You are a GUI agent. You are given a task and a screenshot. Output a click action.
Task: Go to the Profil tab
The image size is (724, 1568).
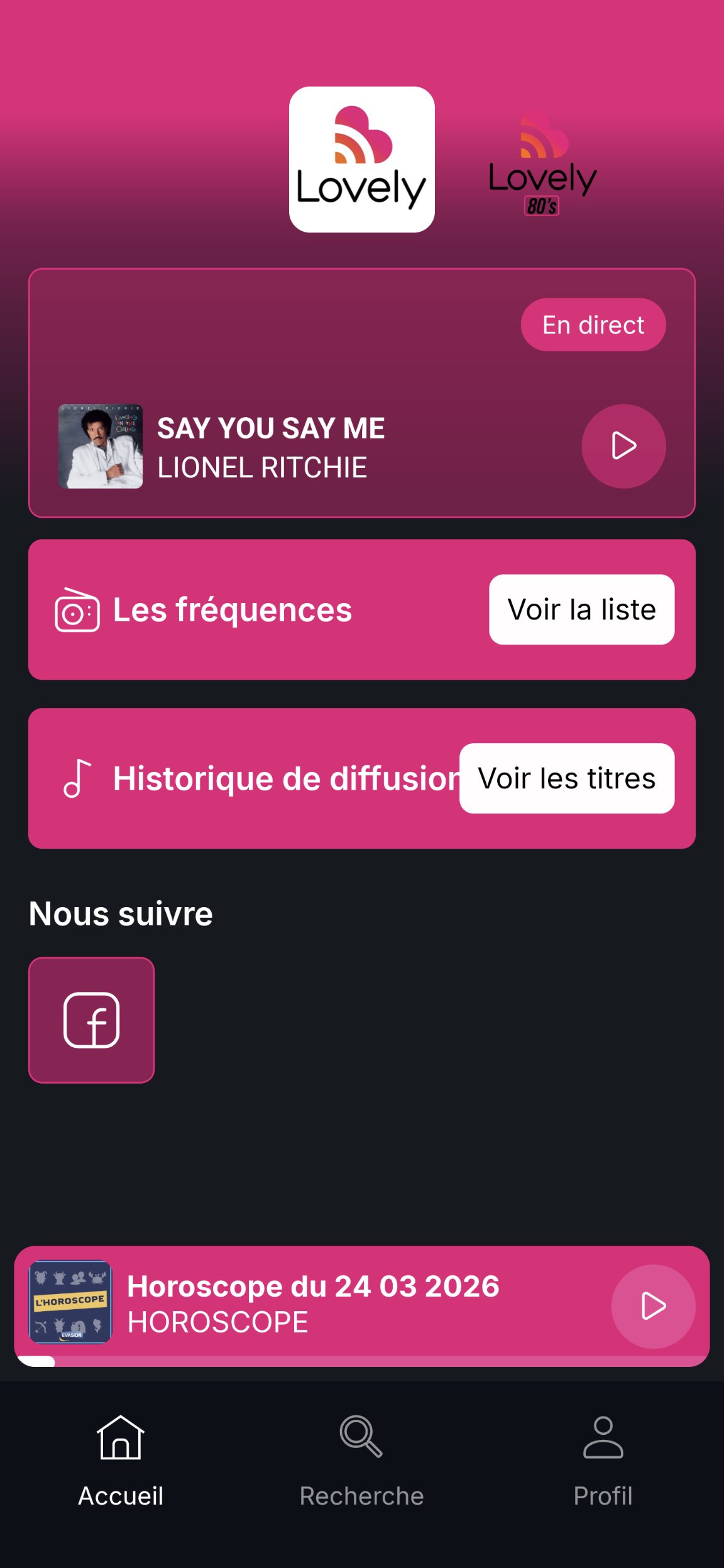click(603, 1461)
